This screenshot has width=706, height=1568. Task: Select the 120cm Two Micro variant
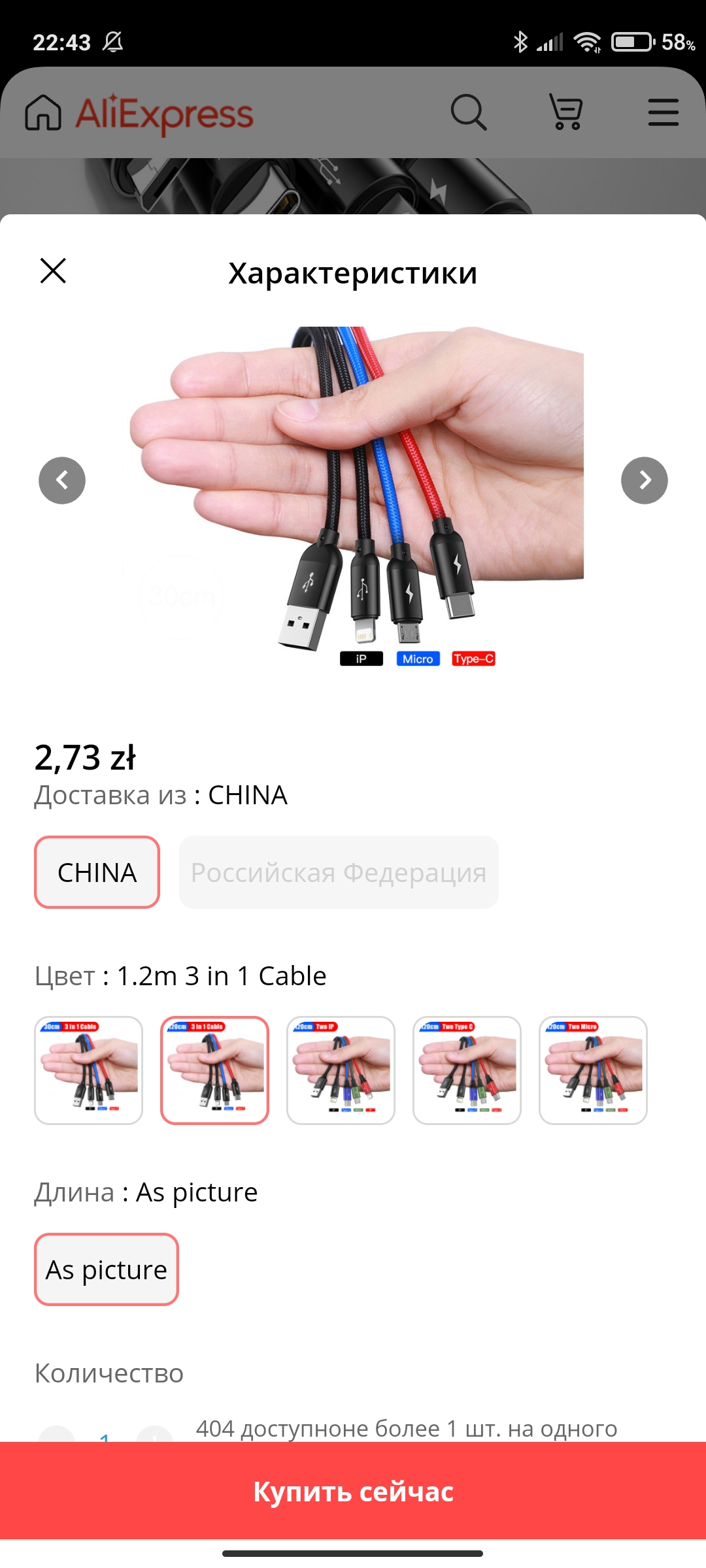[593, 1070]
